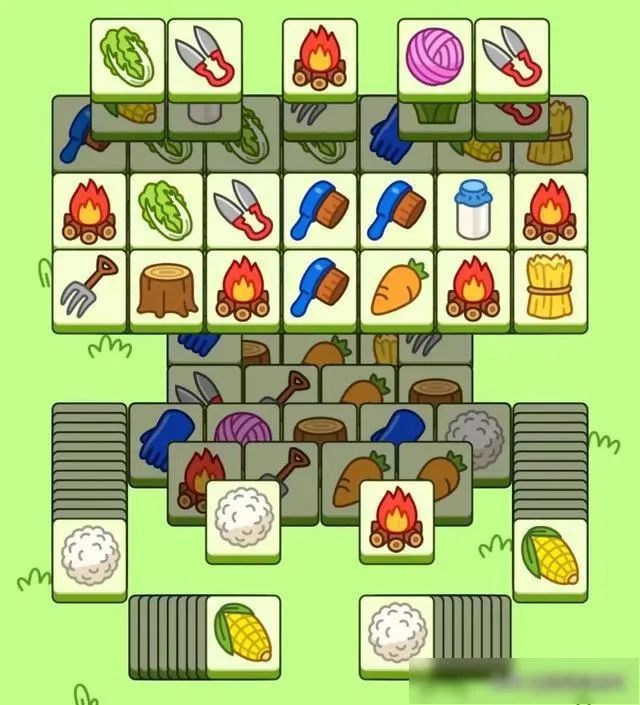Tap the pink yarn ball tile
640x705 pixels.
[435, 56]
